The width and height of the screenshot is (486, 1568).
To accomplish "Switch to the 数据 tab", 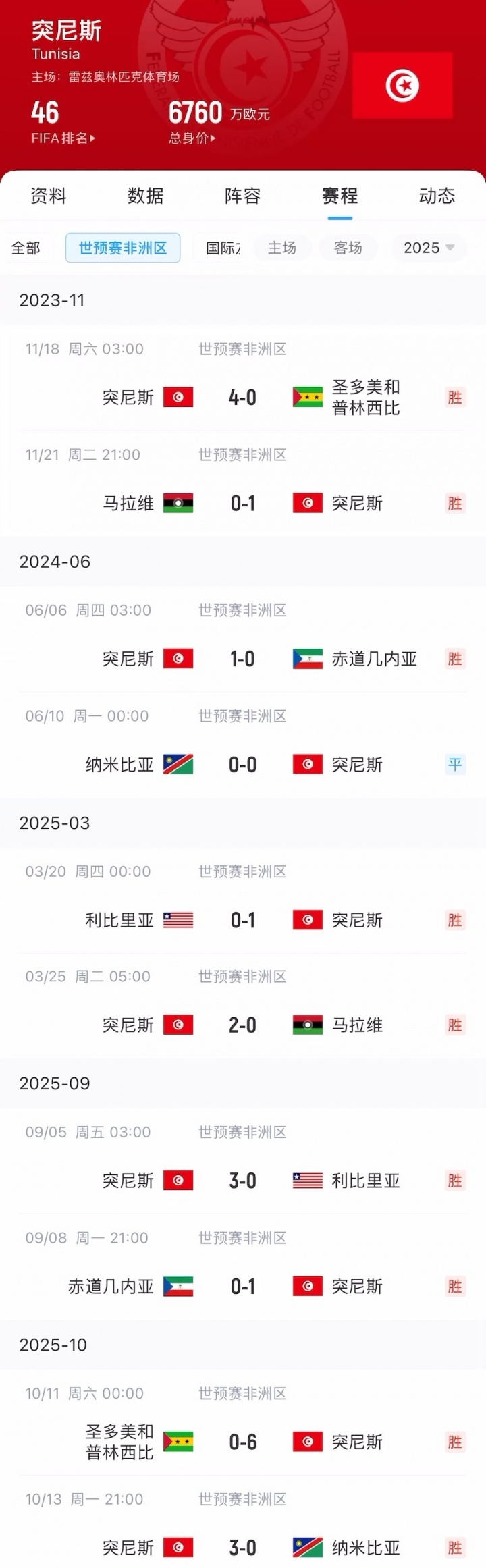I will [x=146, y=196].
